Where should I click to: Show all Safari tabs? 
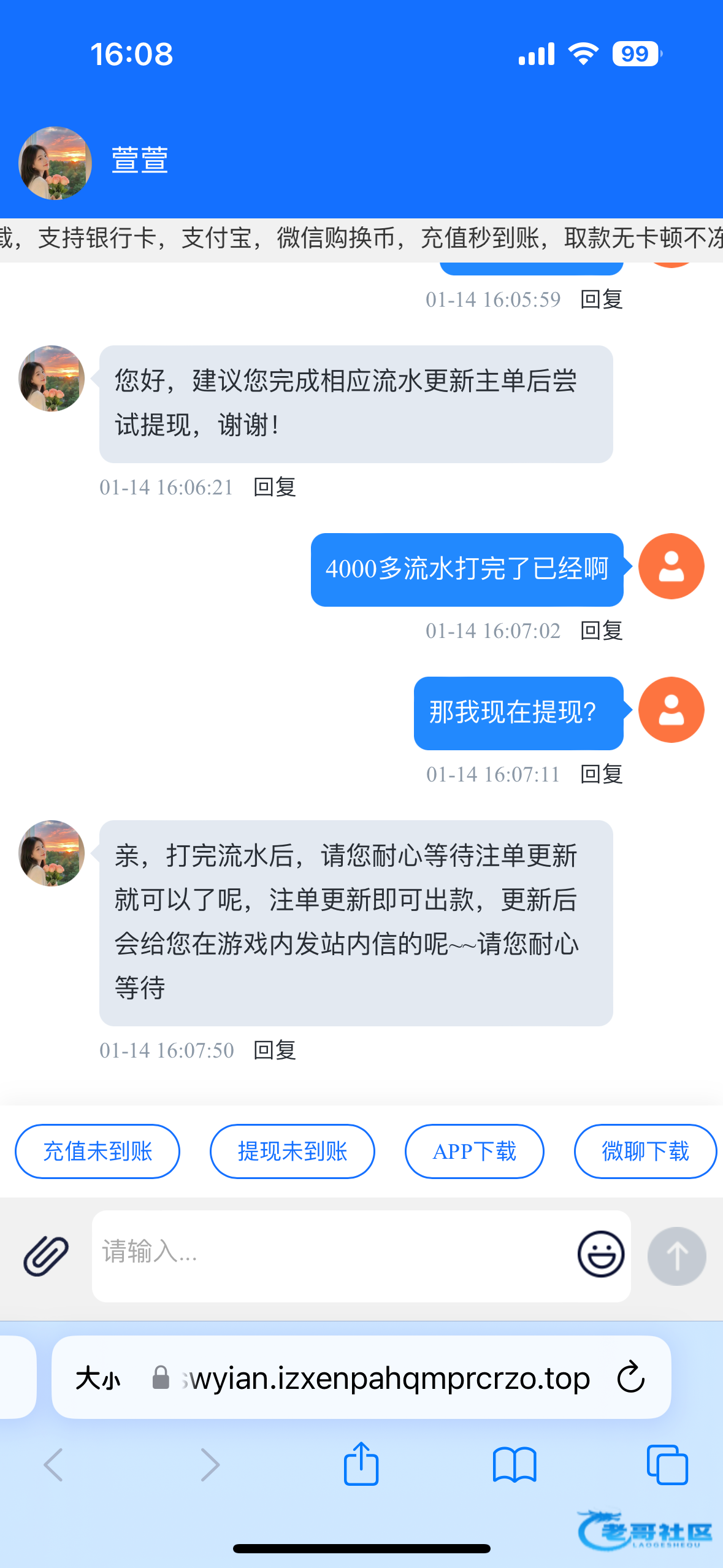(667, 1464)
